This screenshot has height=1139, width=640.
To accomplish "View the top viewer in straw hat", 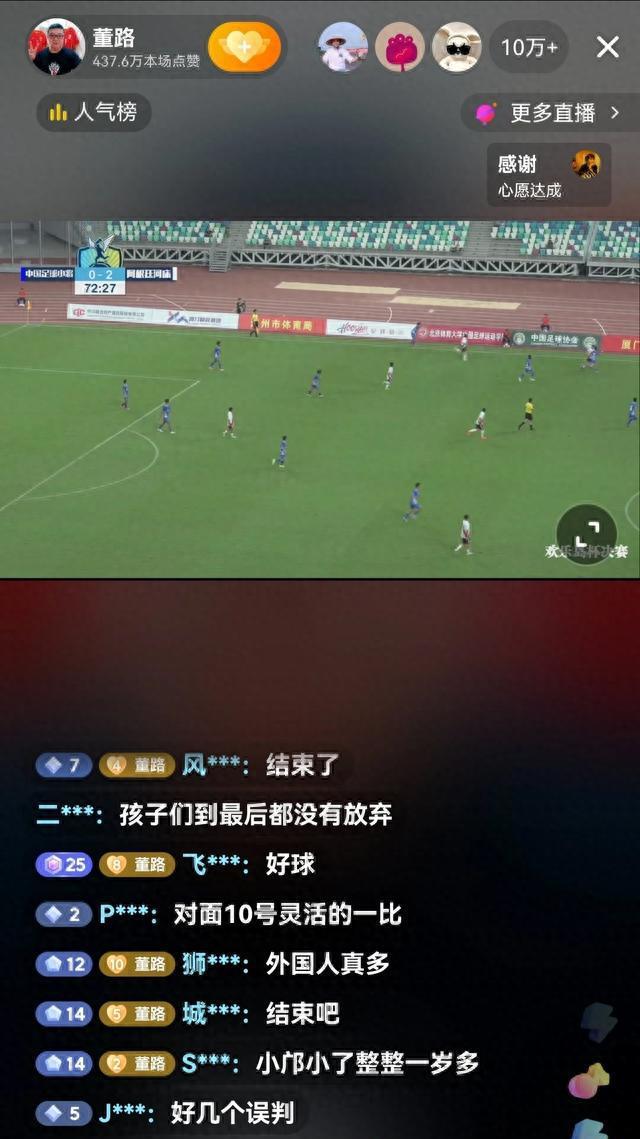I will tap(343, 47).
